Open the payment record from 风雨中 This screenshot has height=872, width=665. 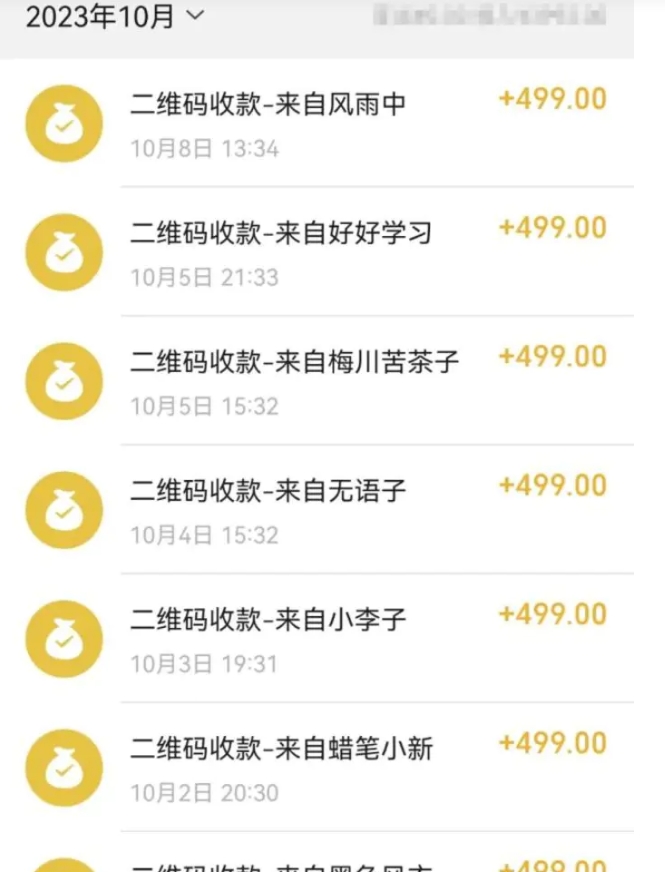[330, 124]
